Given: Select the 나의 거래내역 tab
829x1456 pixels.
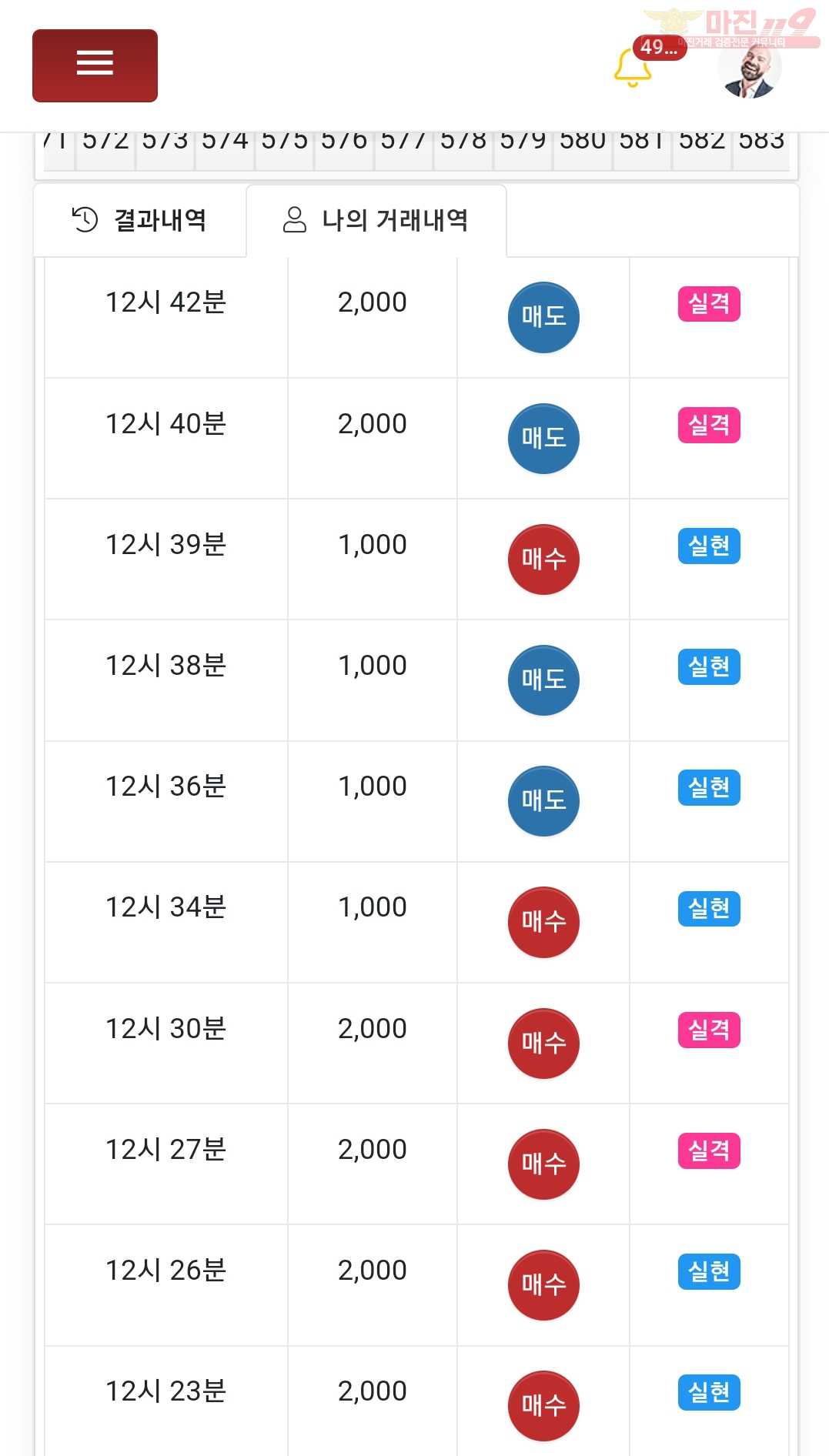Looking at the screenshot, I should pyautogui.click(x=376, y=220).
